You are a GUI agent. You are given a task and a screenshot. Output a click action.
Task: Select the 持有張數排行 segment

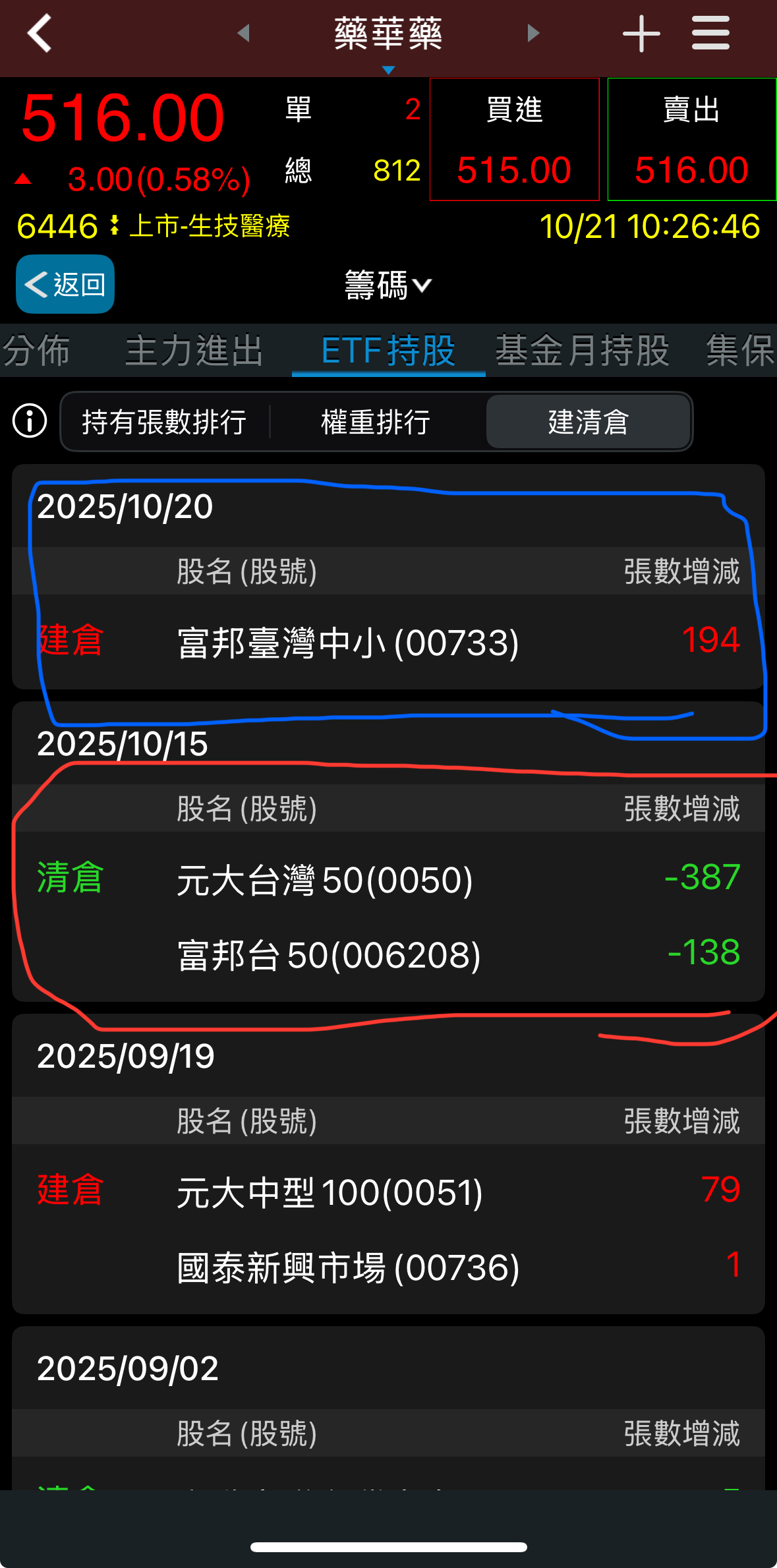(x=165, y=422)
